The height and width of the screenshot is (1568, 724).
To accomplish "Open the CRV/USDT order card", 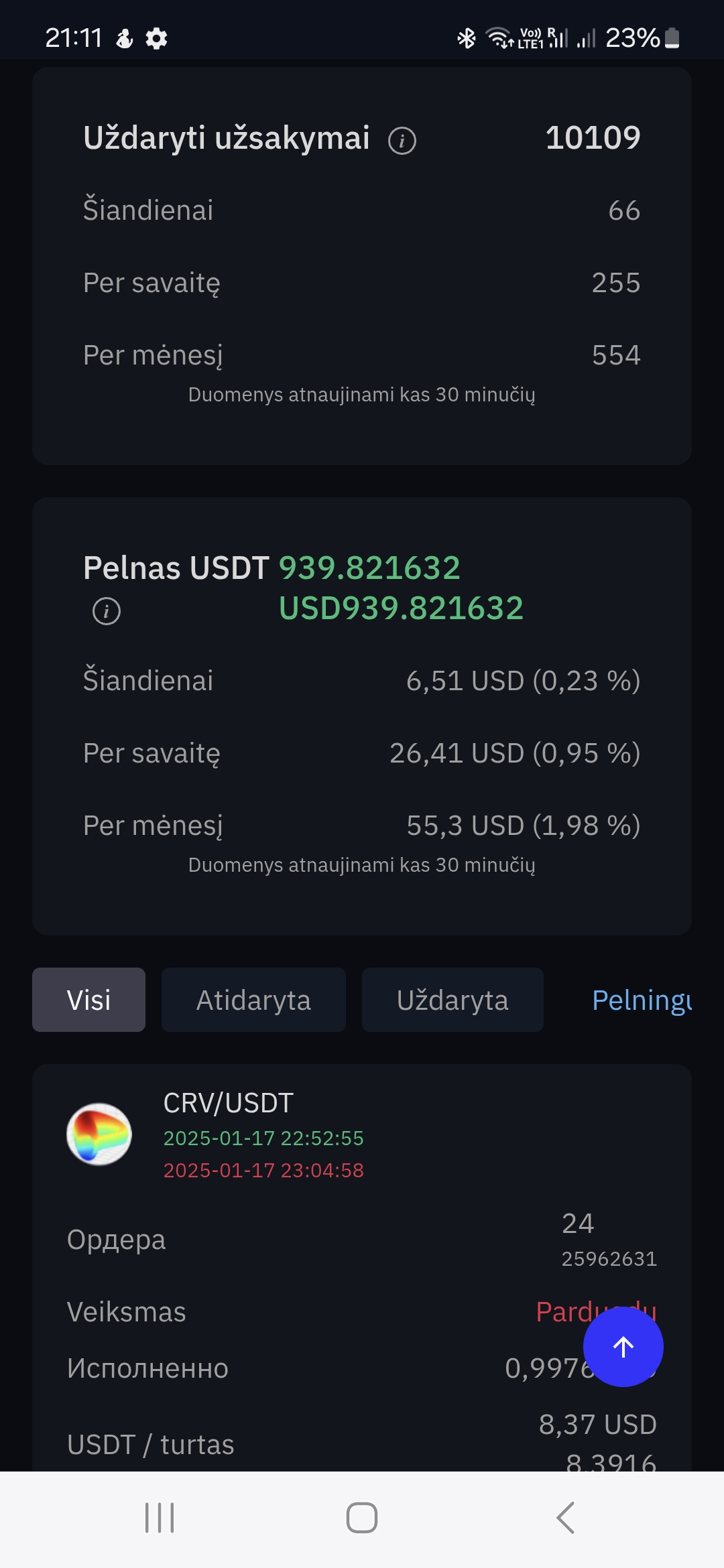I will click(x=362, y=1268).
